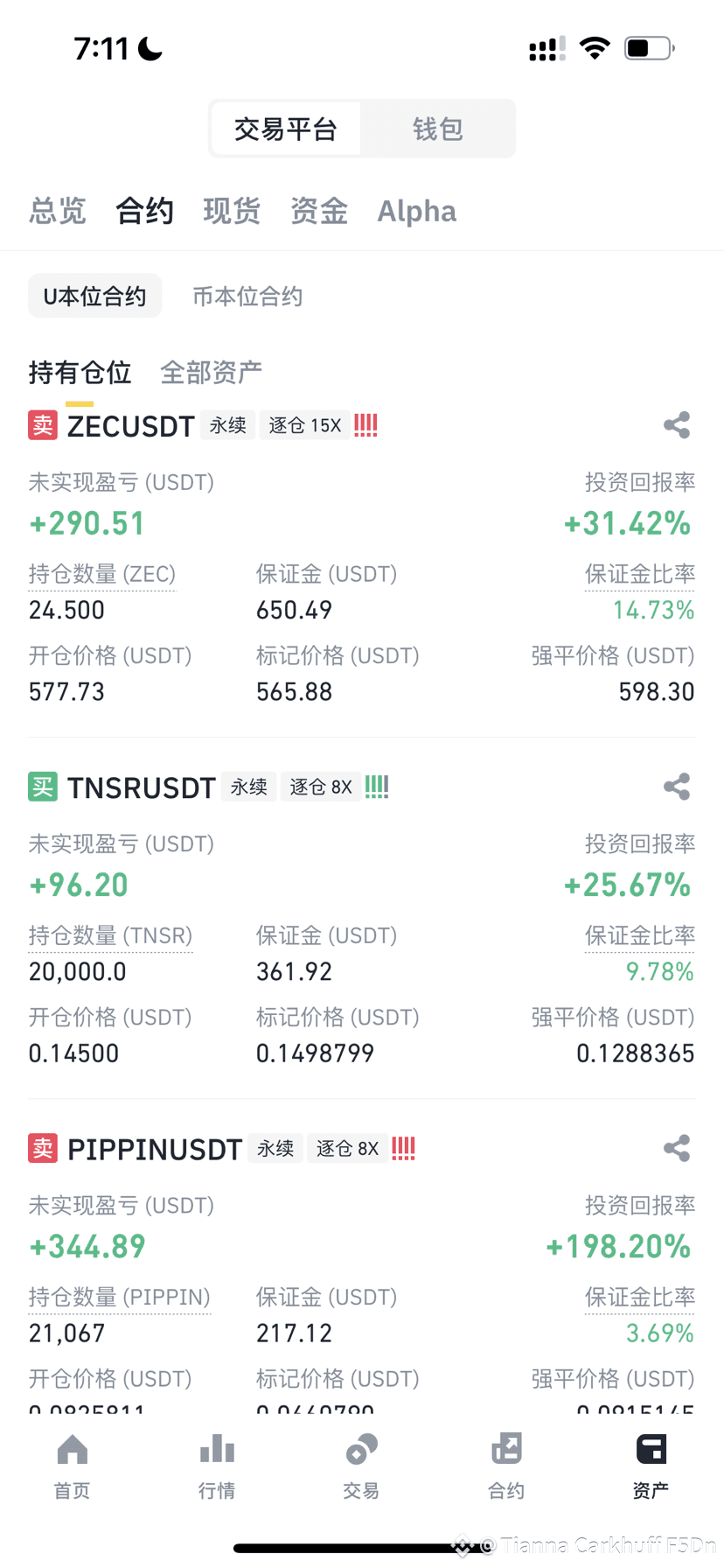Share the TNSRUSDT position

tap(677, 787)
